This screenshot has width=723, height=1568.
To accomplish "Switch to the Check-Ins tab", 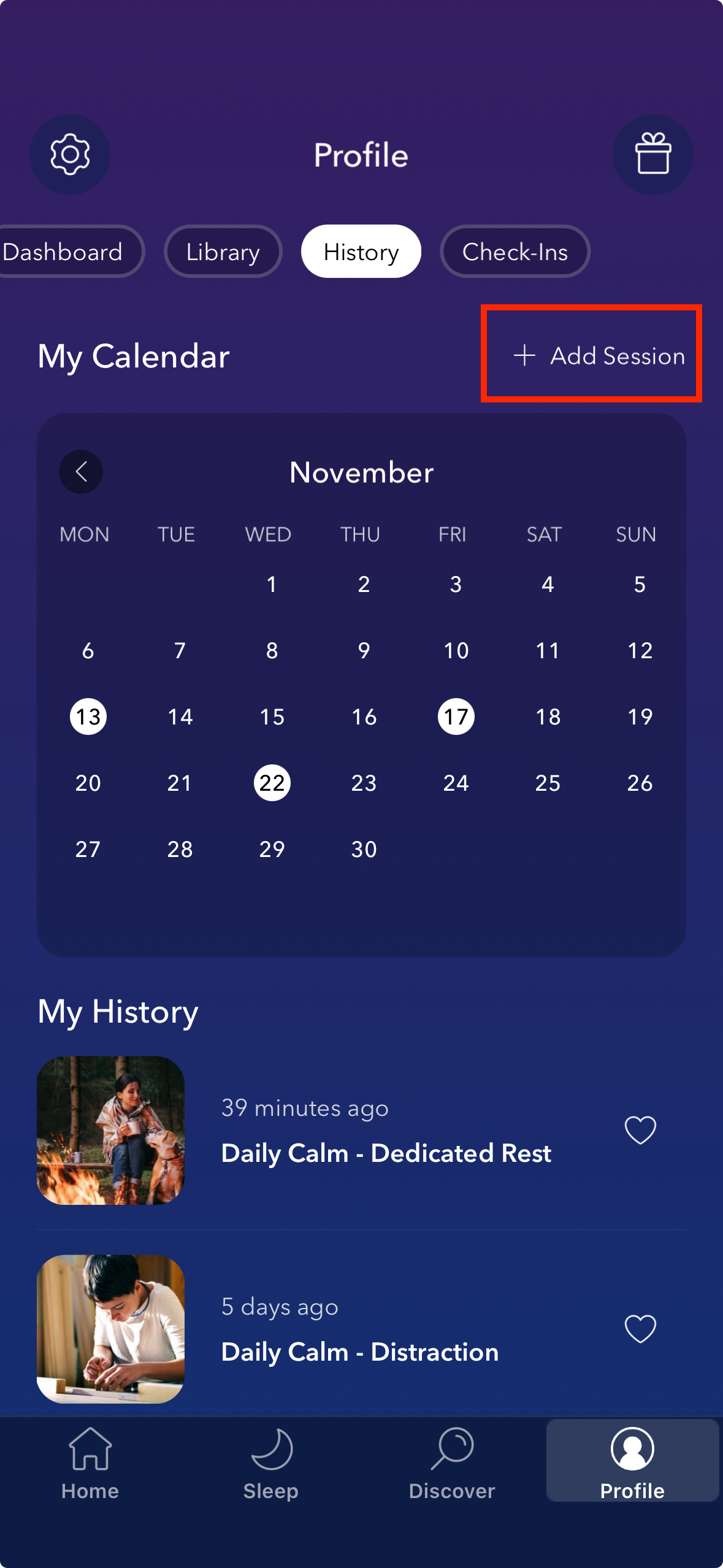I will 515,252.
